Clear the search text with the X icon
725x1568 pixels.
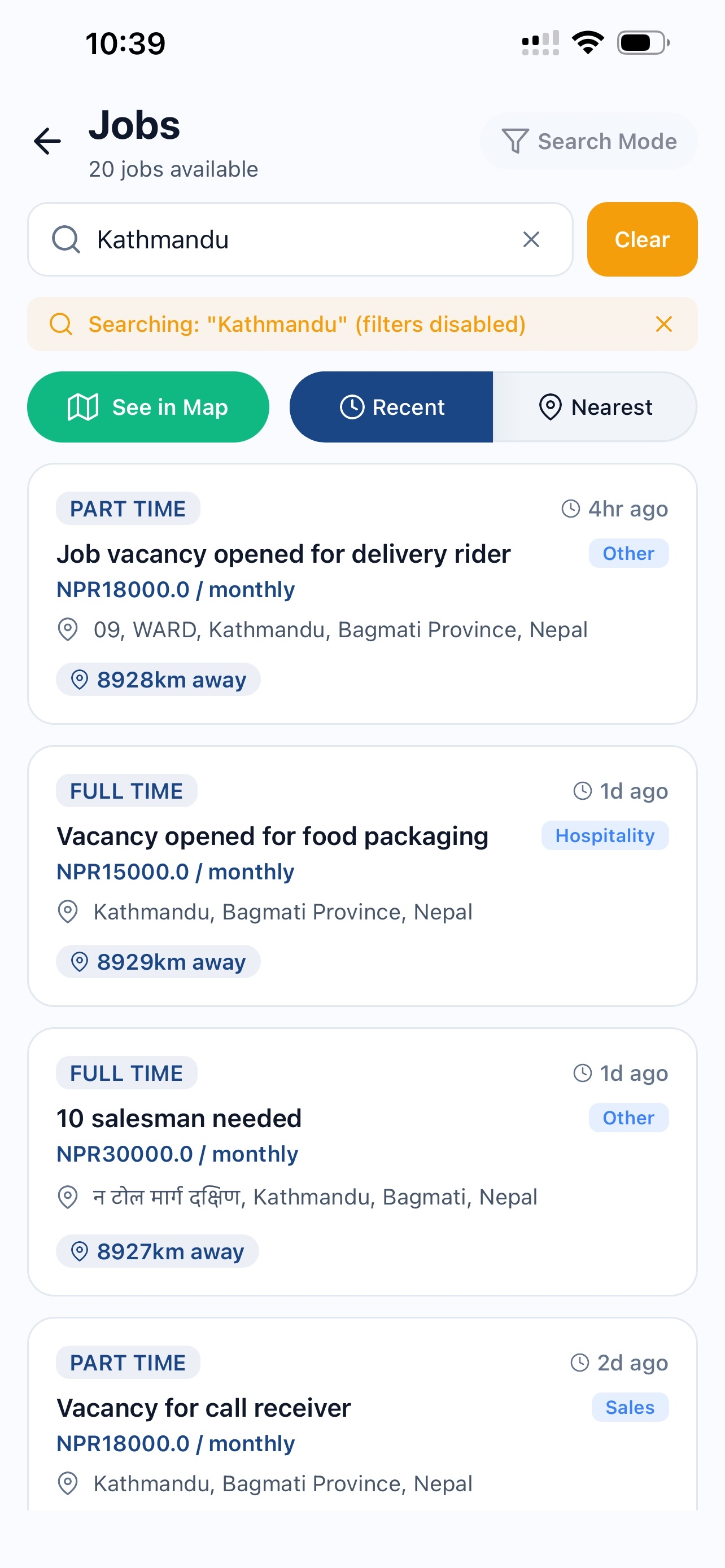(x=531, y=239)
